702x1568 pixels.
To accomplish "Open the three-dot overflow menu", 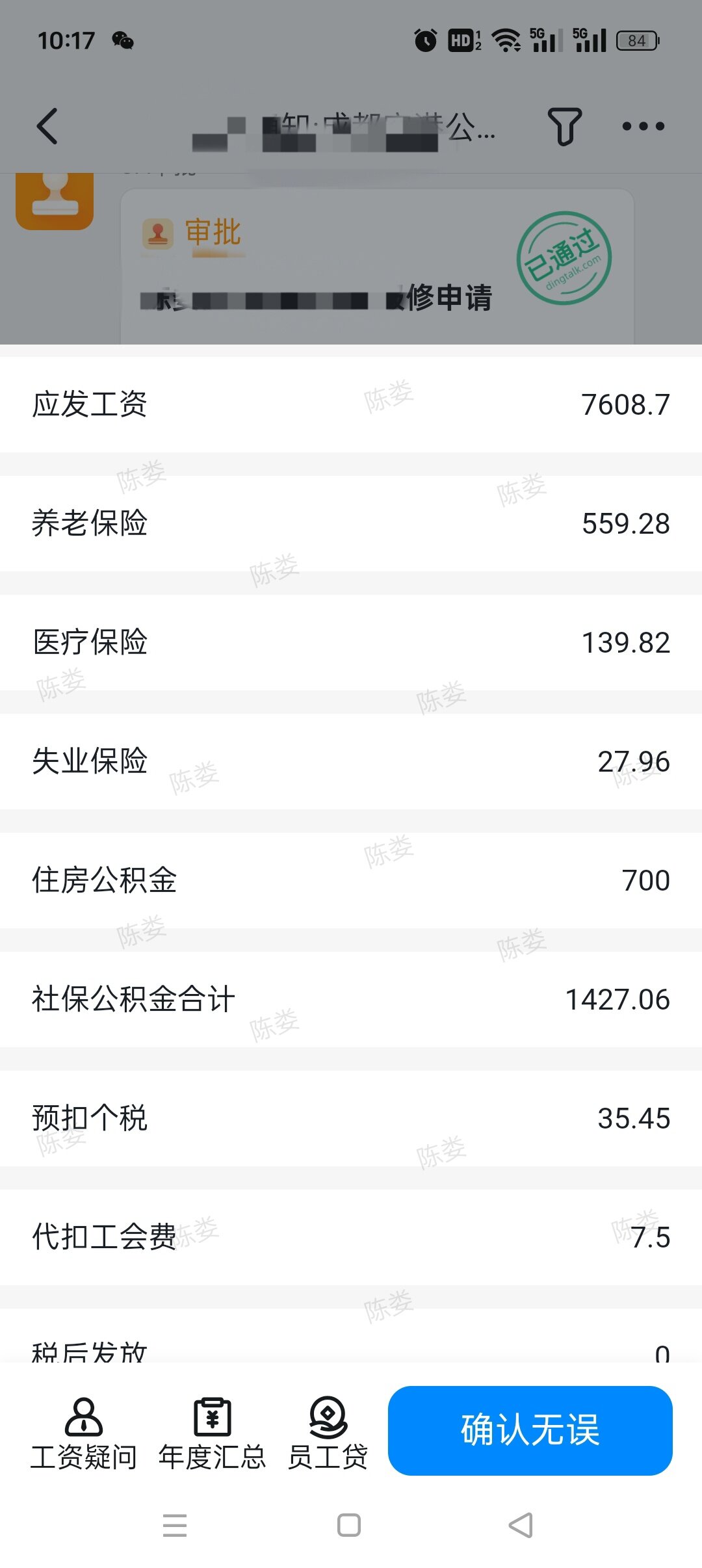I will [643, 126].
